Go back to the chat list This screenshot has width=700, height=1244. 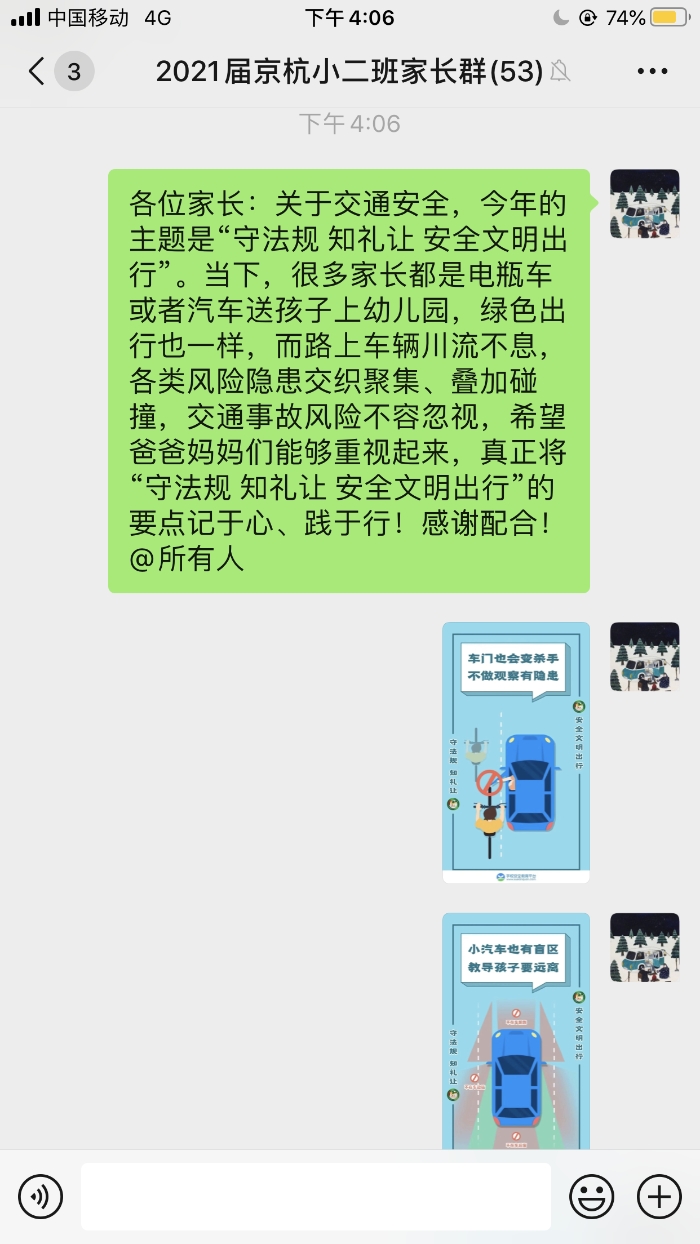point(38,72)
